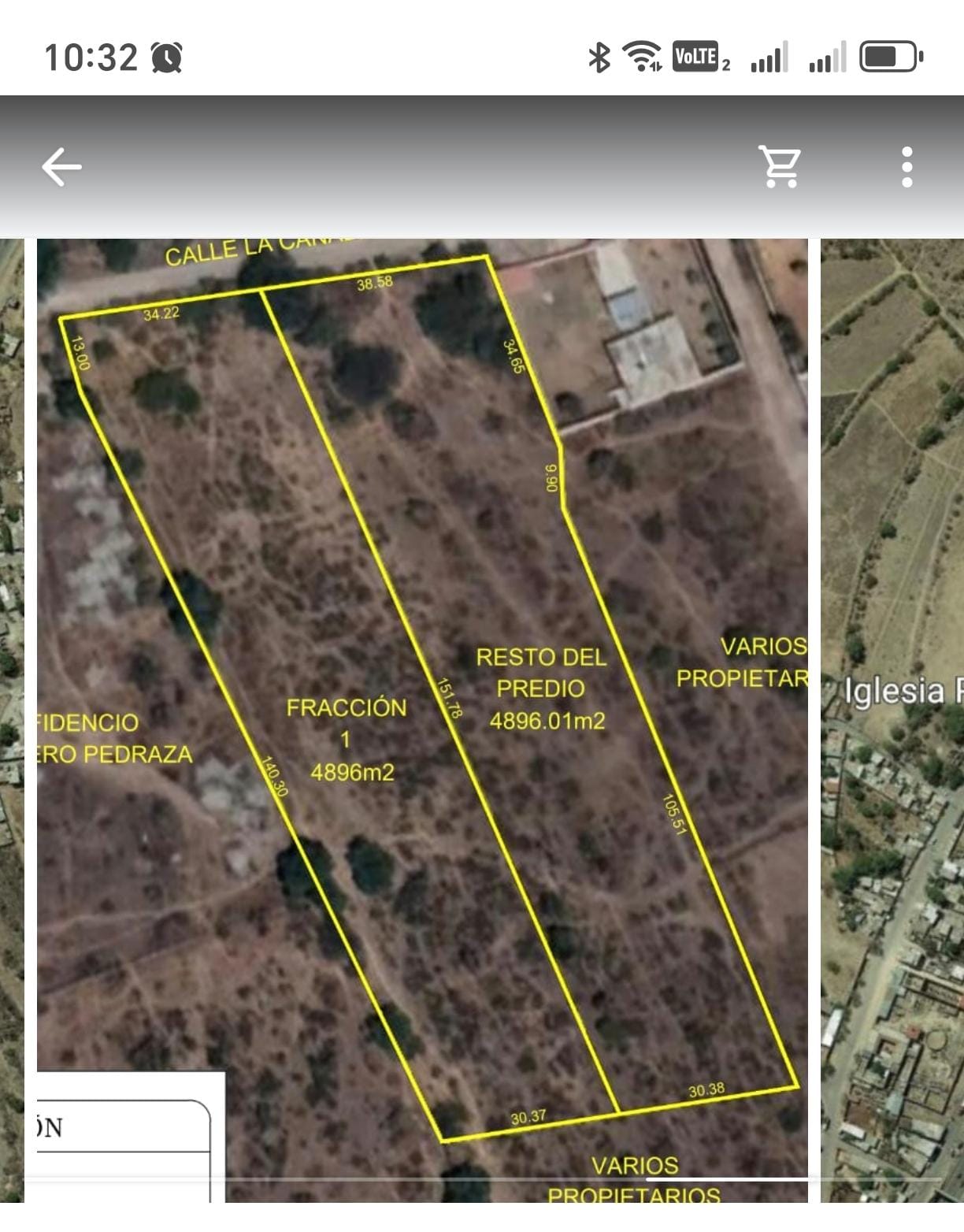This screenshot has height=1232, width=964.
Task: Open the shopping cart
Action: [780, 167]
